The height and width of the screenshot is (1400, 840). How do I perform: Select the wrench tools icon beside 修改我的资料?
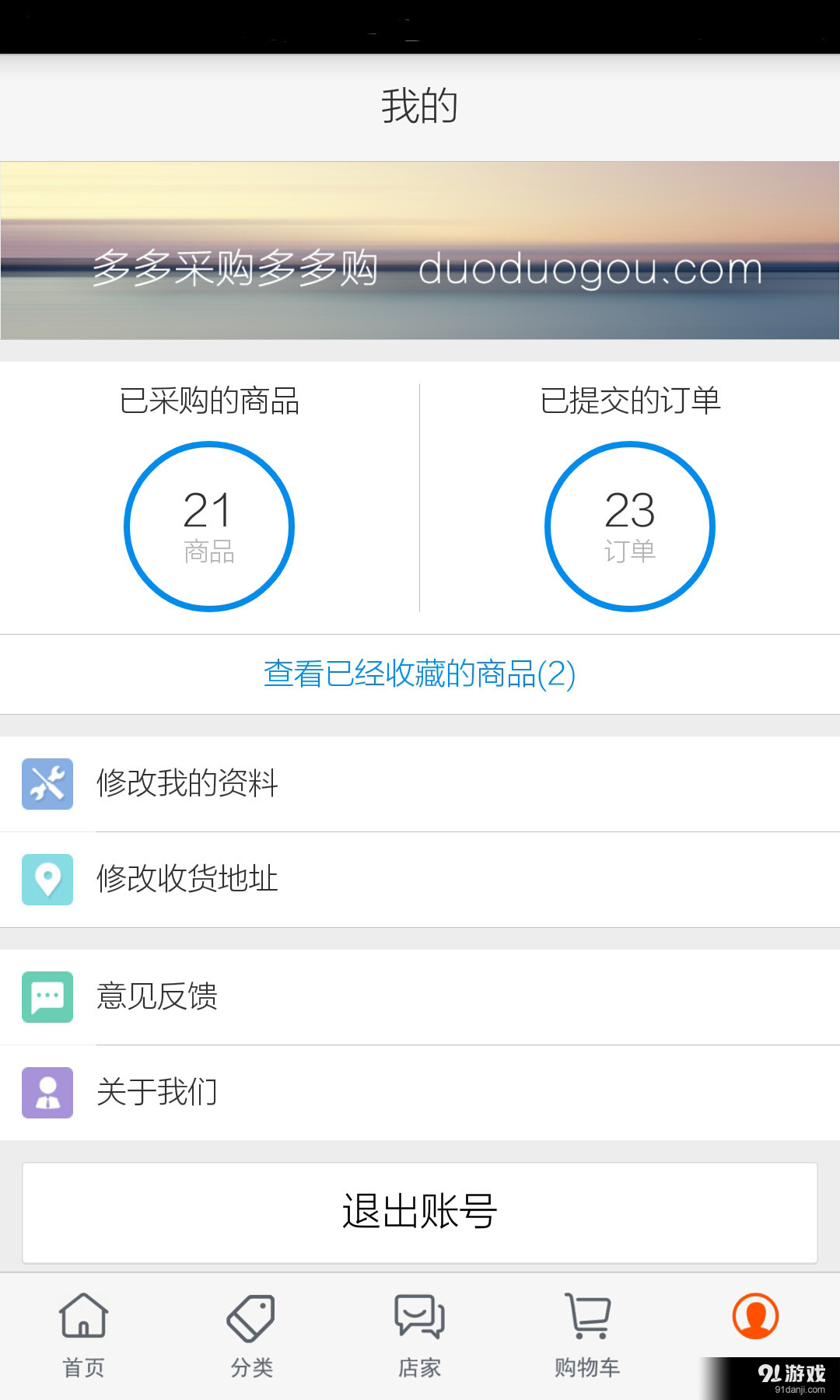click(47, 783)
